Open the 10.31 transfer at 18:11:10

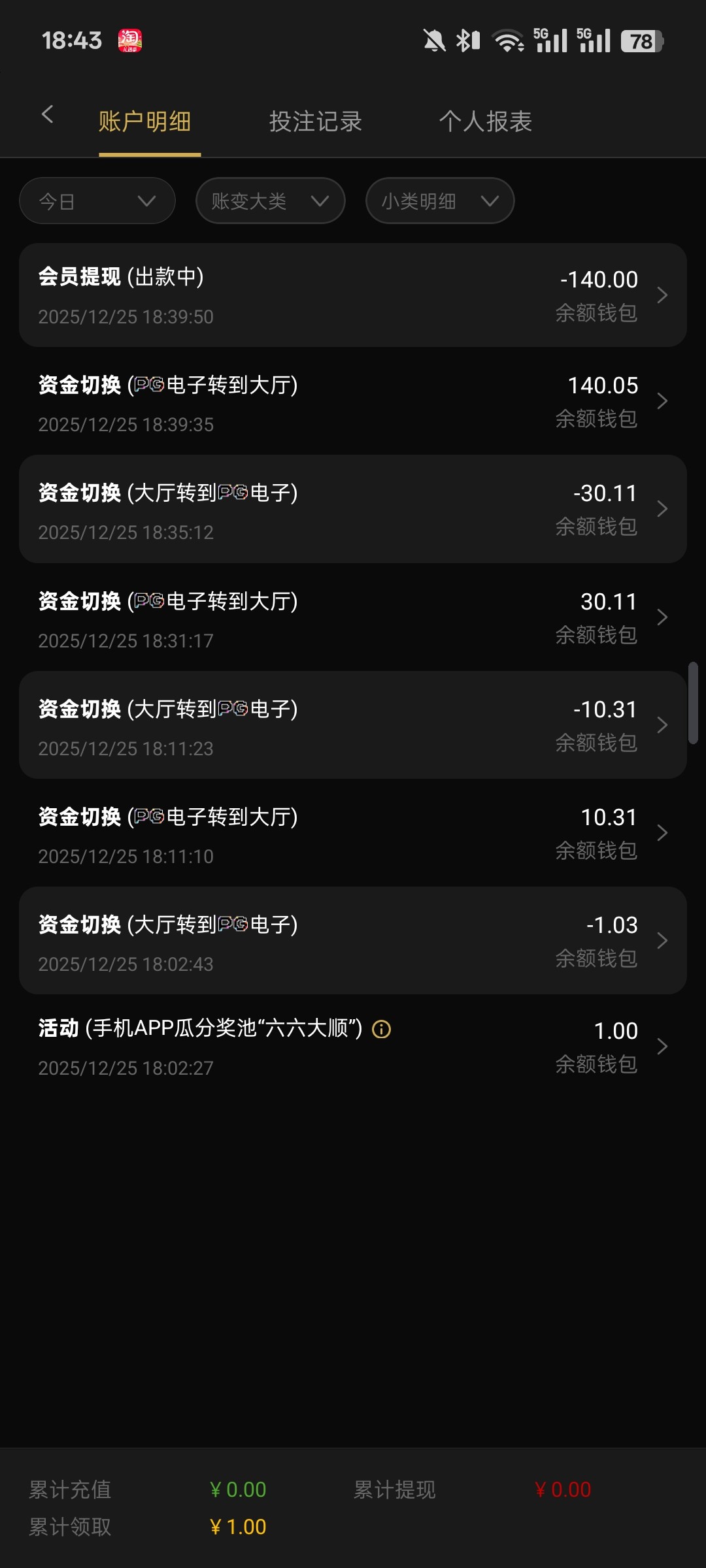coord(353,833)
